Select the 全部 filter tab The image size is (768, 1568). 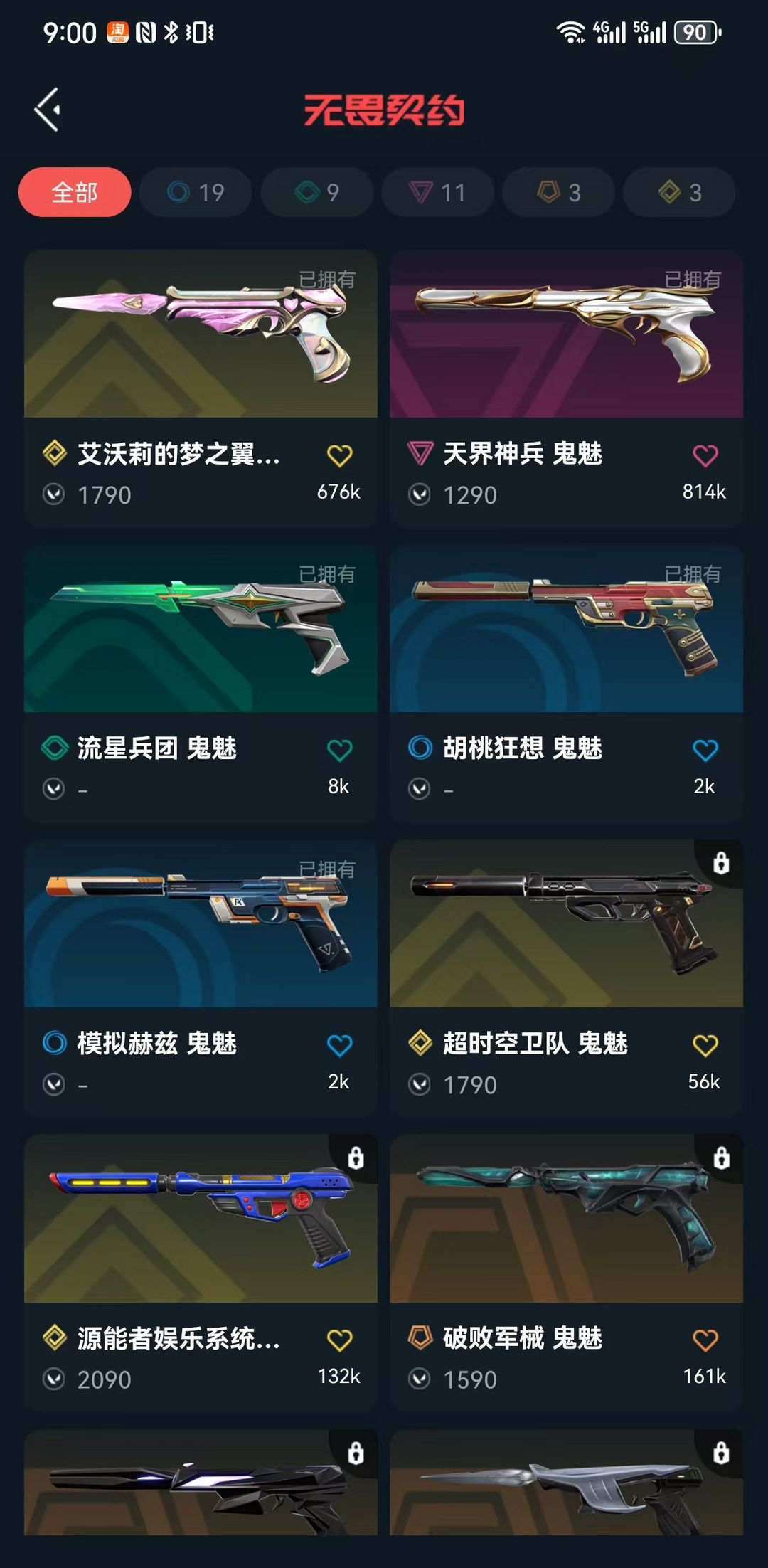coord(75,192)
